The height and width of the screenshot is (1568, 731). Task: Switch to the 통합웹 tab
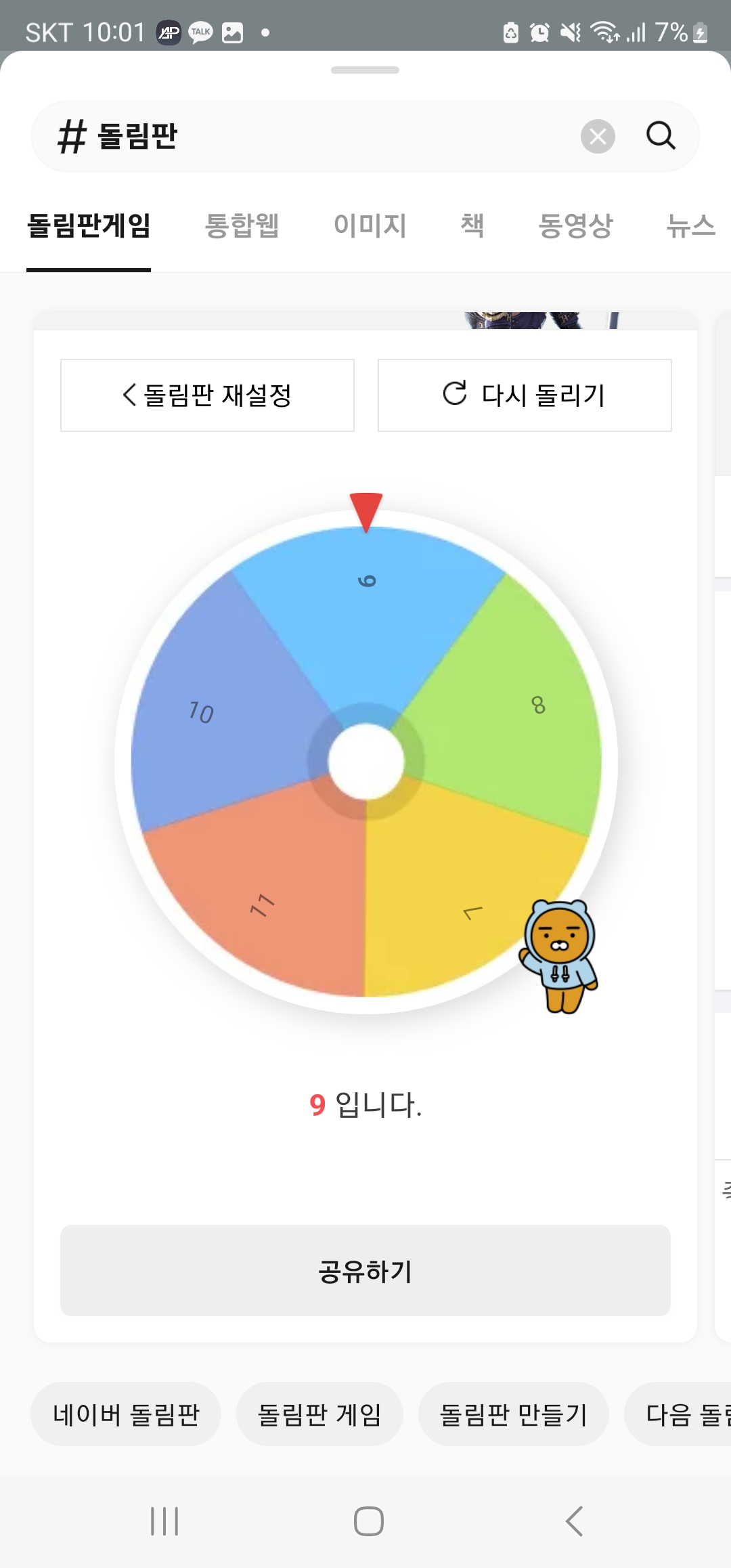coord(242,225)
